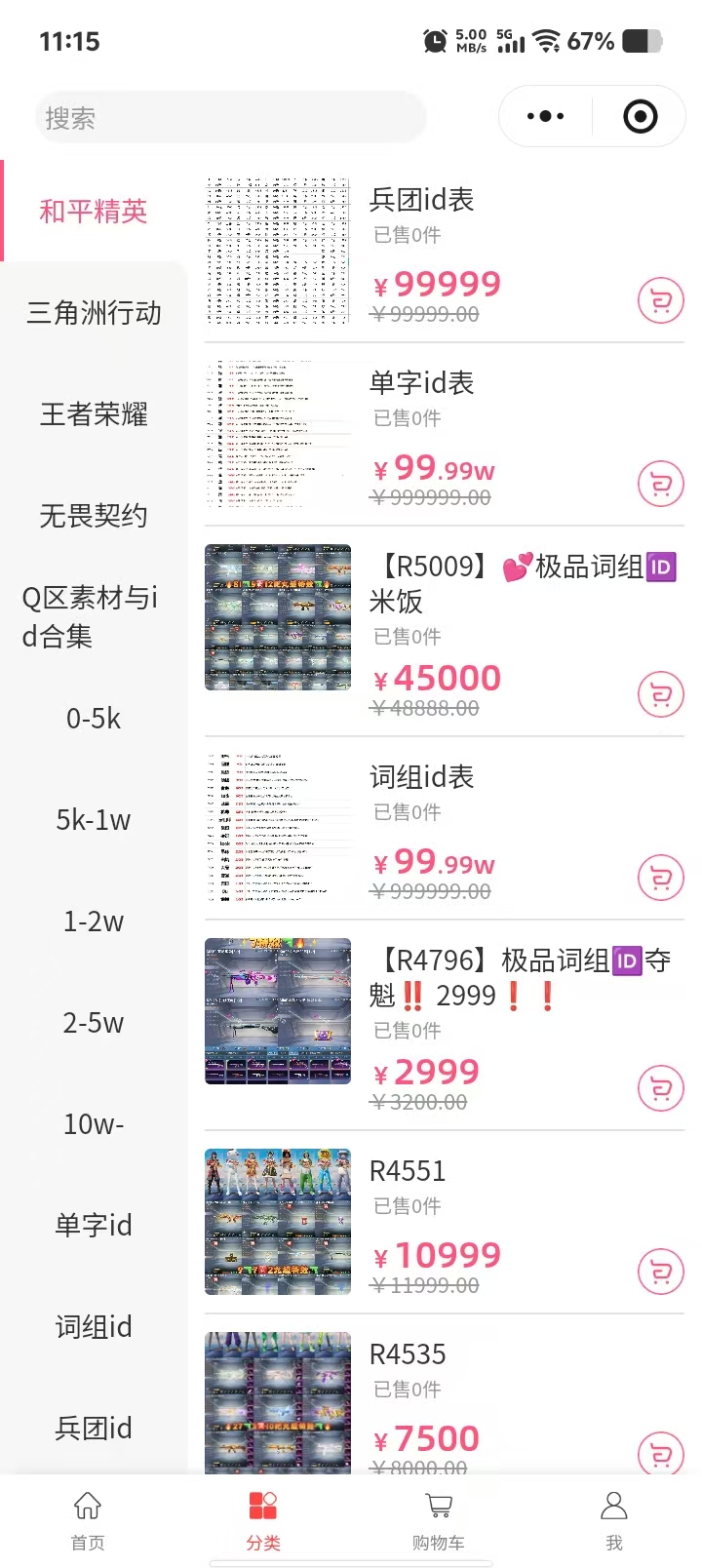Add 词组id表 to the cart
Screen dimensions: 702x1568
pyautogui.click(x=661, y=878)
